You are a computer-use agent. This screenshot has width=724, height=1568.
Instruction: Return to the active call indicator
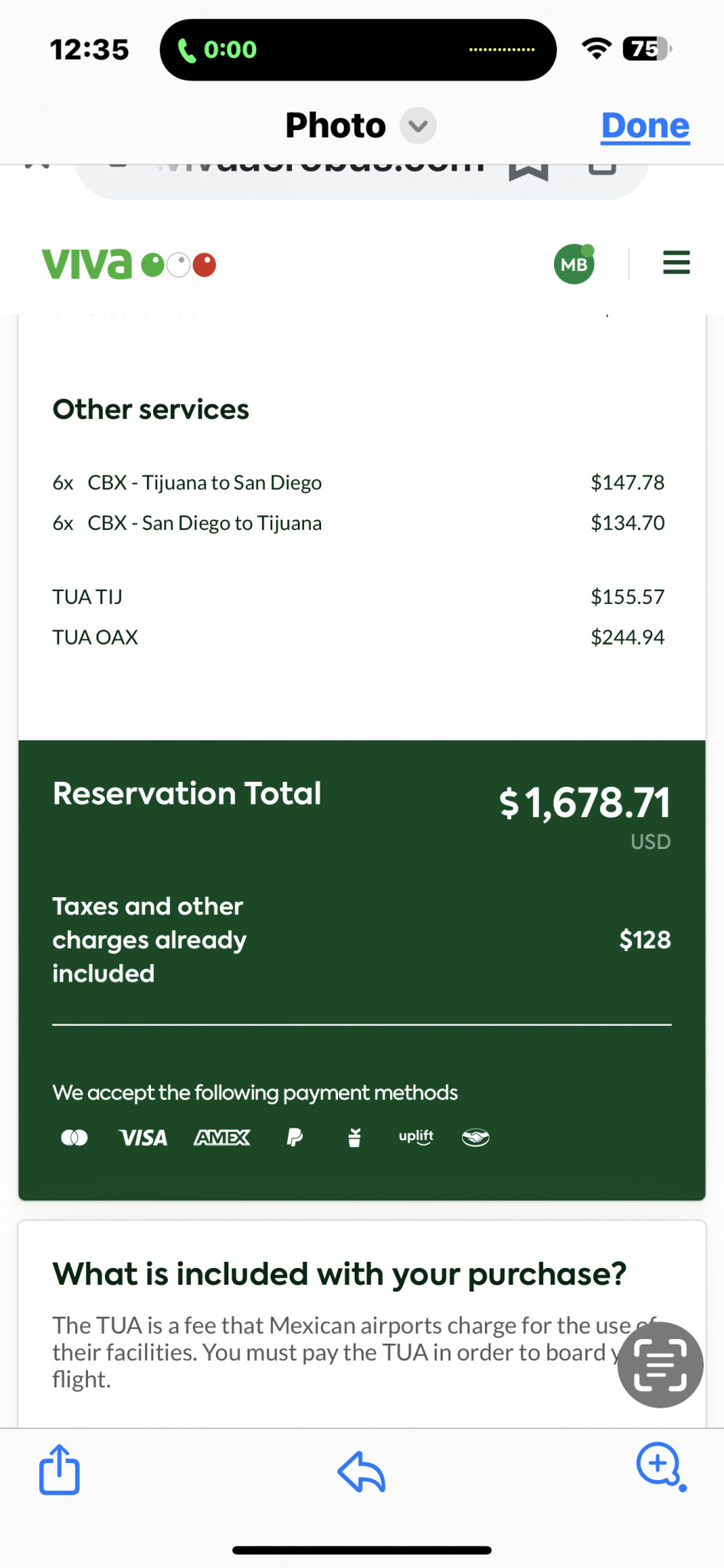click(218, 50)
